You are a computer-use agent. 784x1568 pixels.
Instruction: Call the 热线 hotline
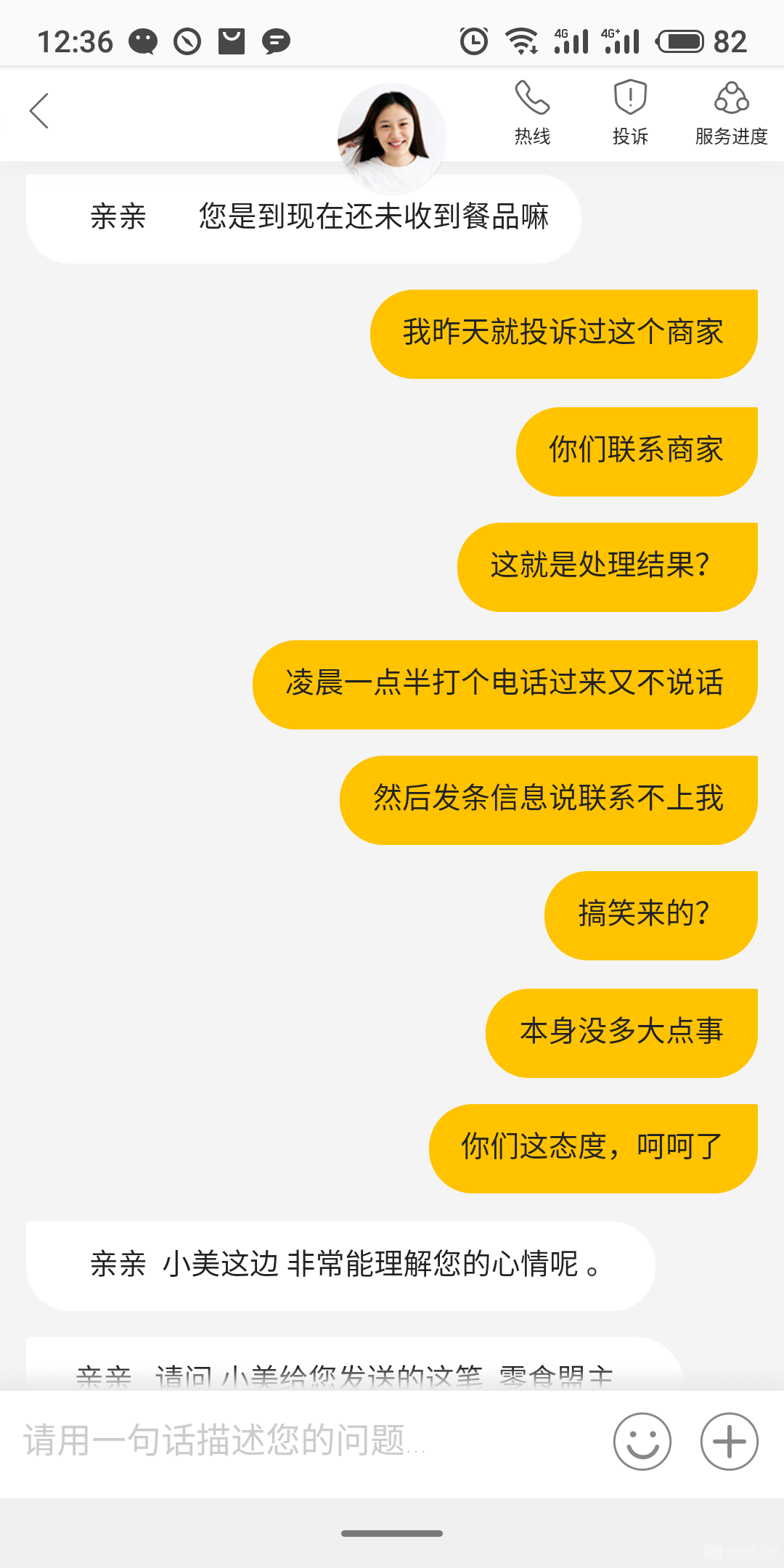[x=532, y=113]
